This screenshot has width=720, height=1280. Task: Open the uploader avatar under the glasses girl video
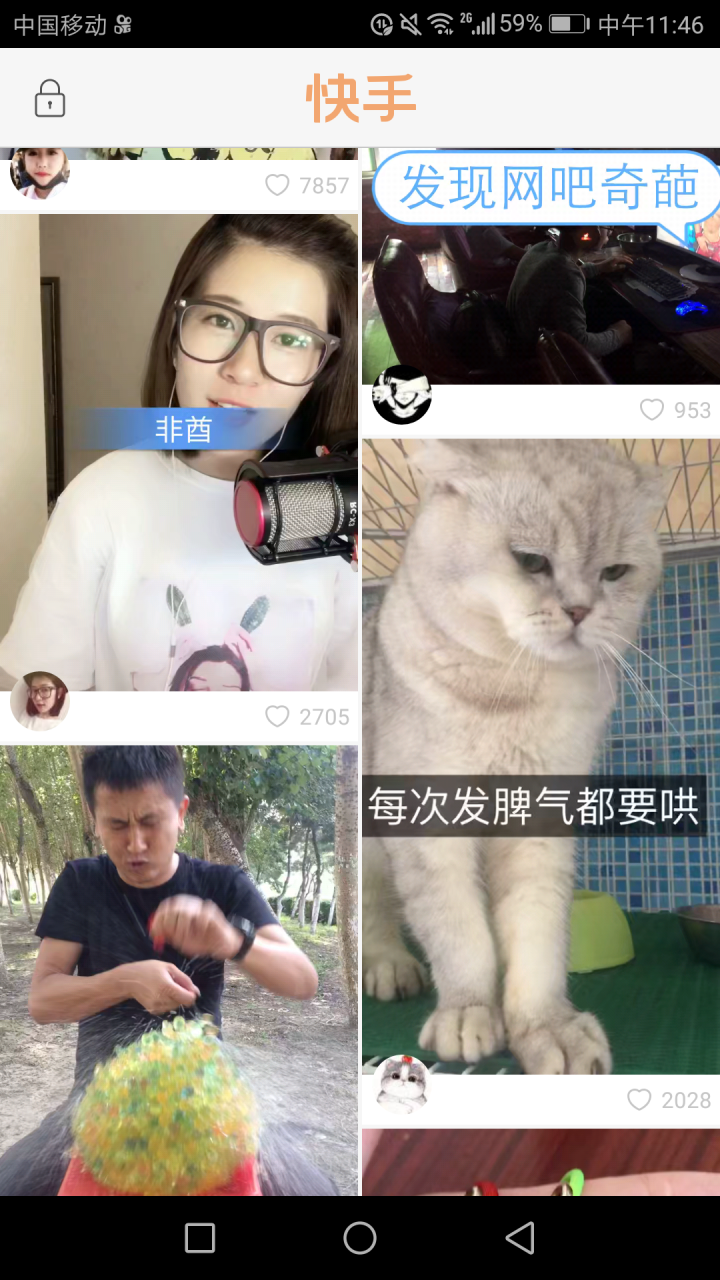pos(40,700)
